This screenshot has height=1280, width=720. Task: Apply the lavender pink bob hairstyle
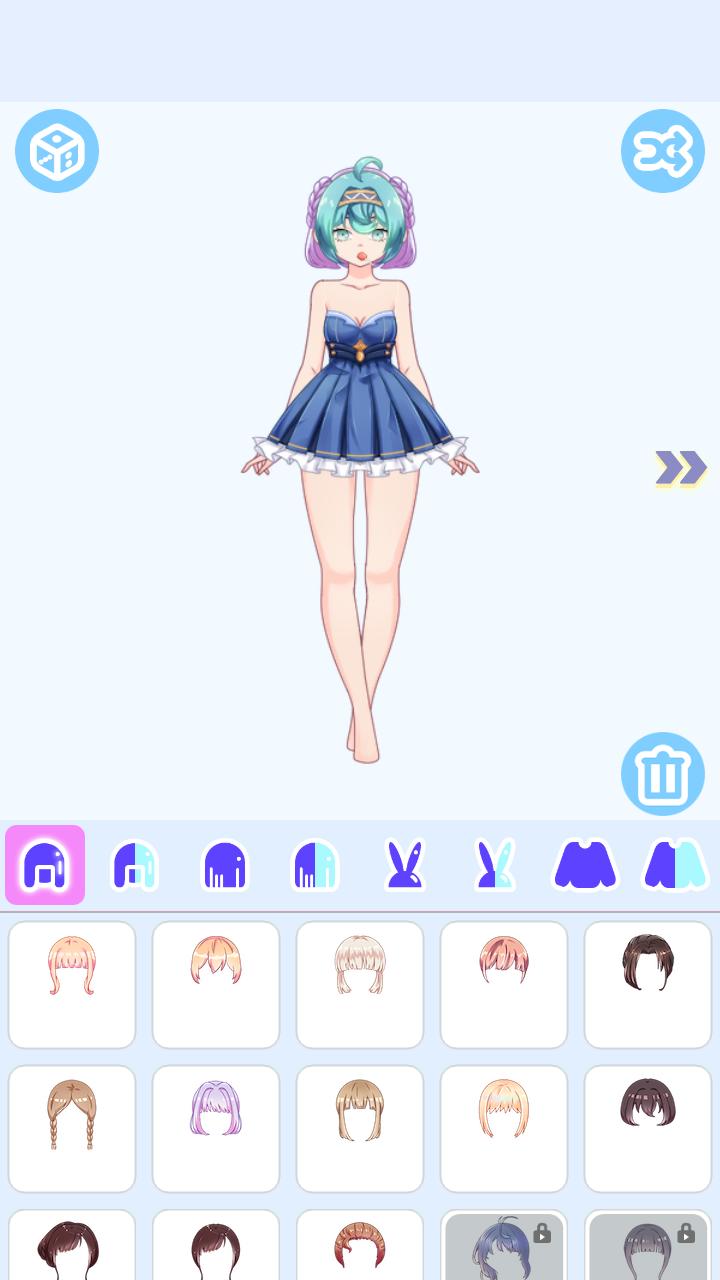click(x=216, y=1128)
